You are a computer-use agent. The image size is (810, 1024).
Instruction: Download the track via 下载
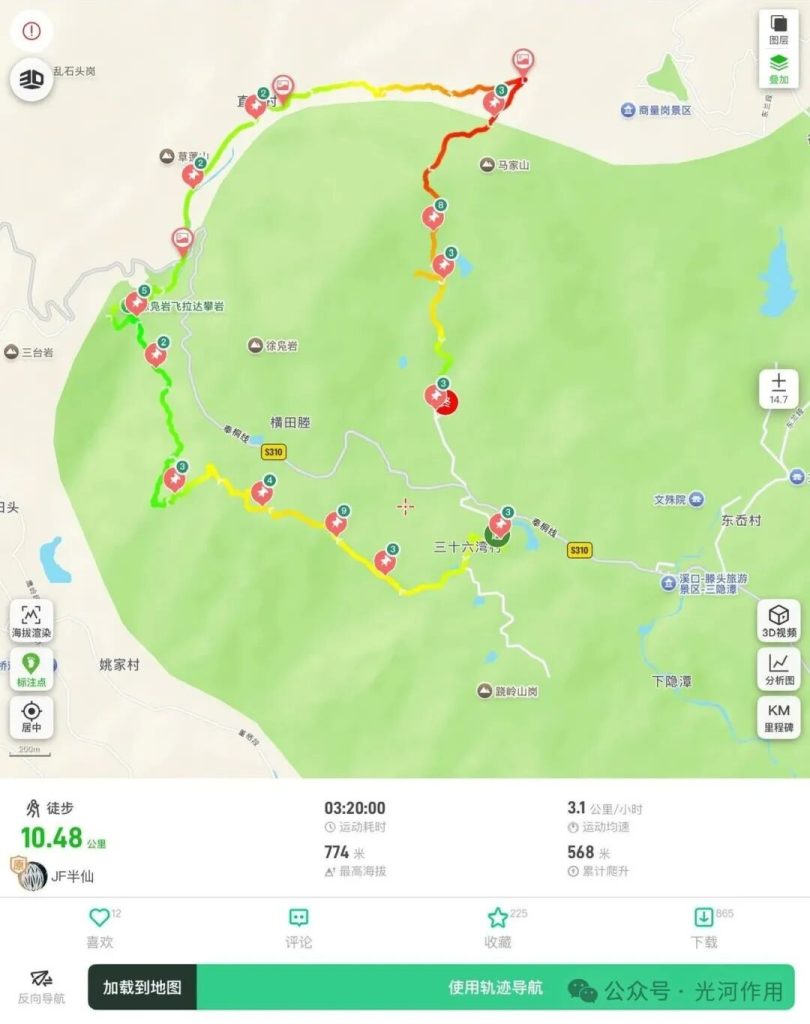click(703, 927)
